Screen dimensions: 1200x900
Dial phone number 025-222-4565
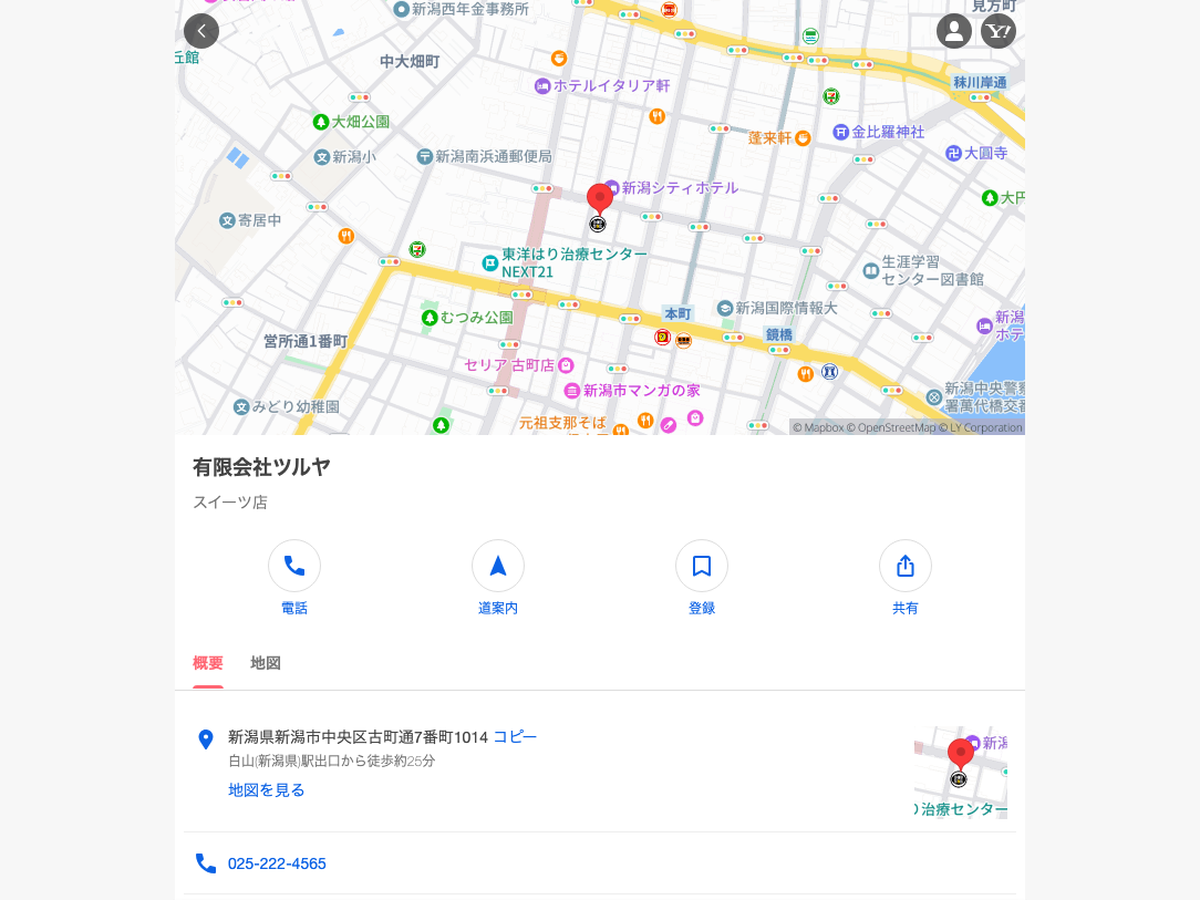[x=277, y=863]
